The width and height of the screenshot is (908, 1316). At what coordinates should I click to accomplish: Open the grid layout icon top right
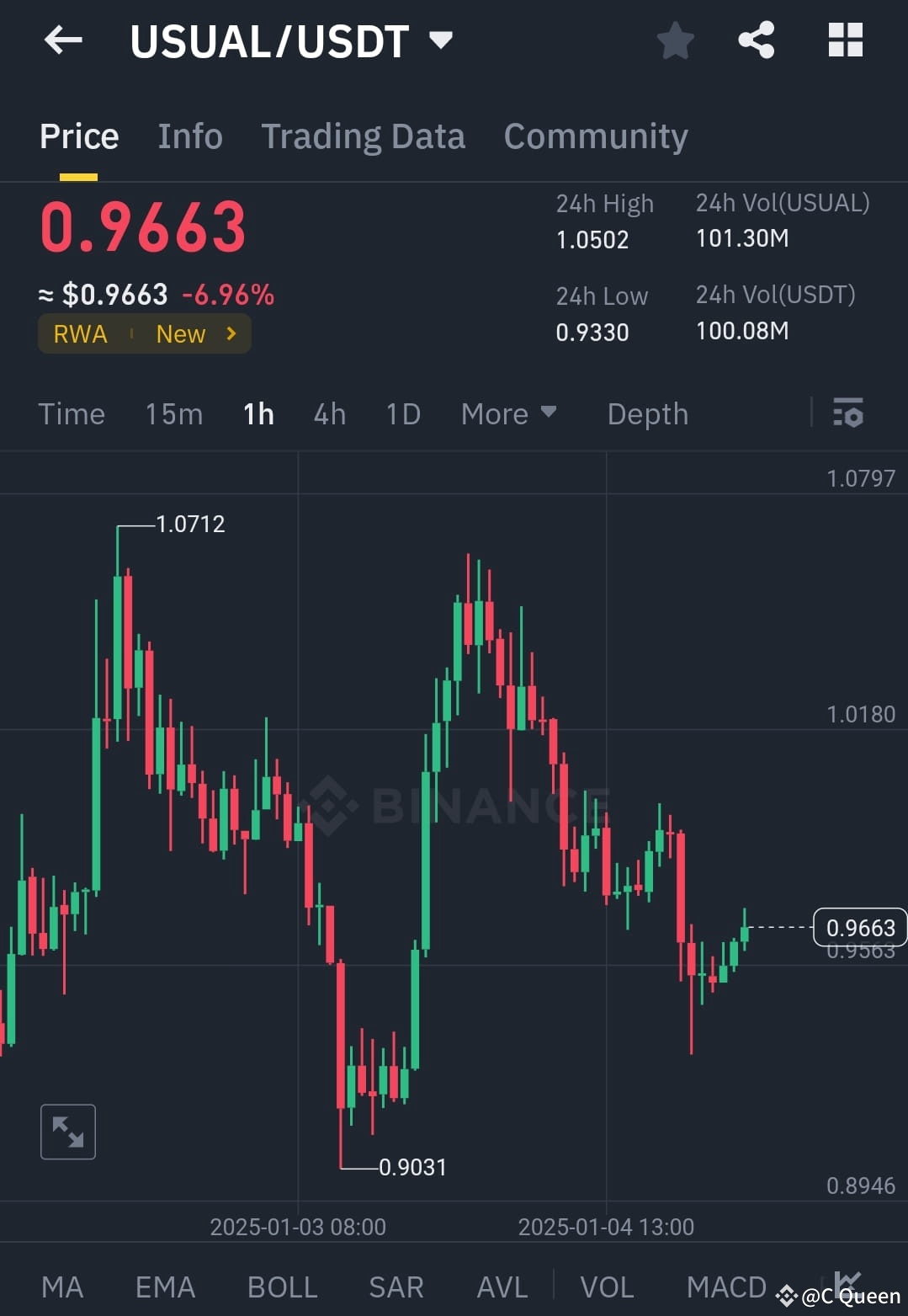[x=844, y=40]
